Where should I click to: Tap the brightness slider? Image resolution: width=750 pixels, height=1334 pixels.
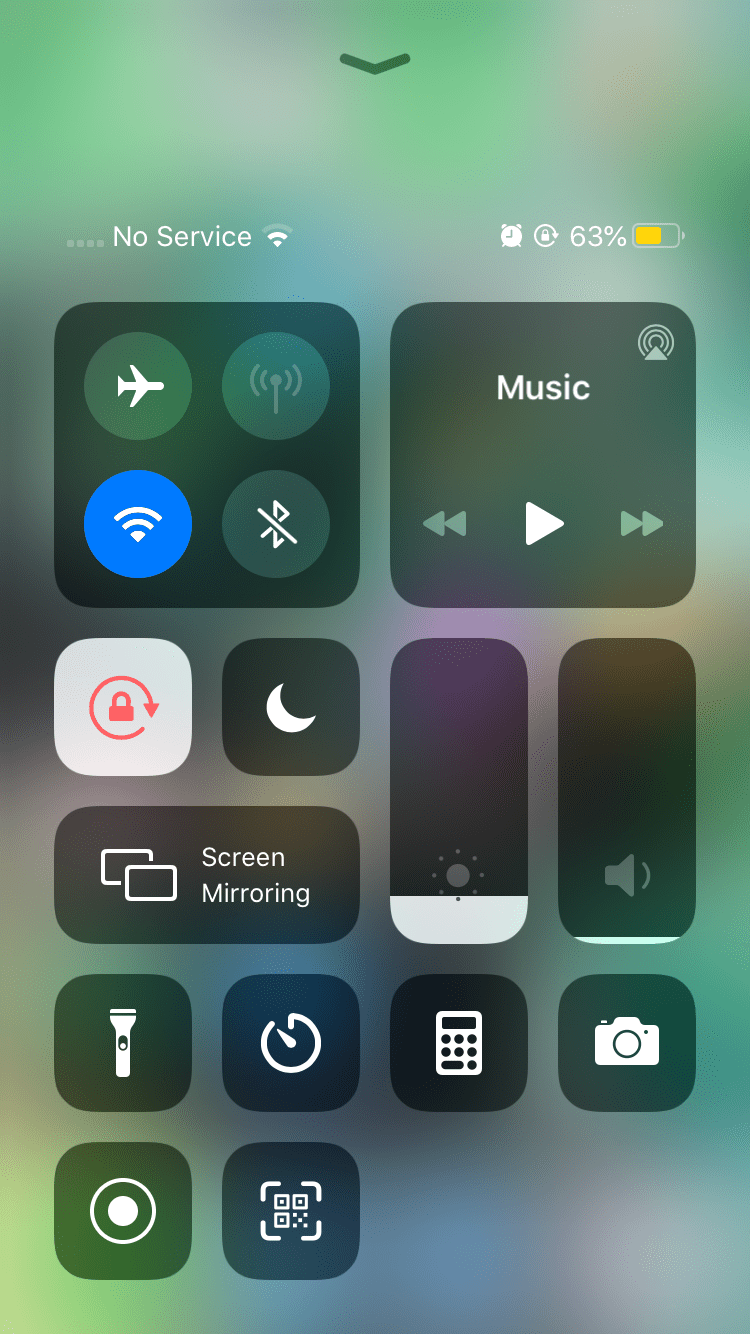point(458,790)
